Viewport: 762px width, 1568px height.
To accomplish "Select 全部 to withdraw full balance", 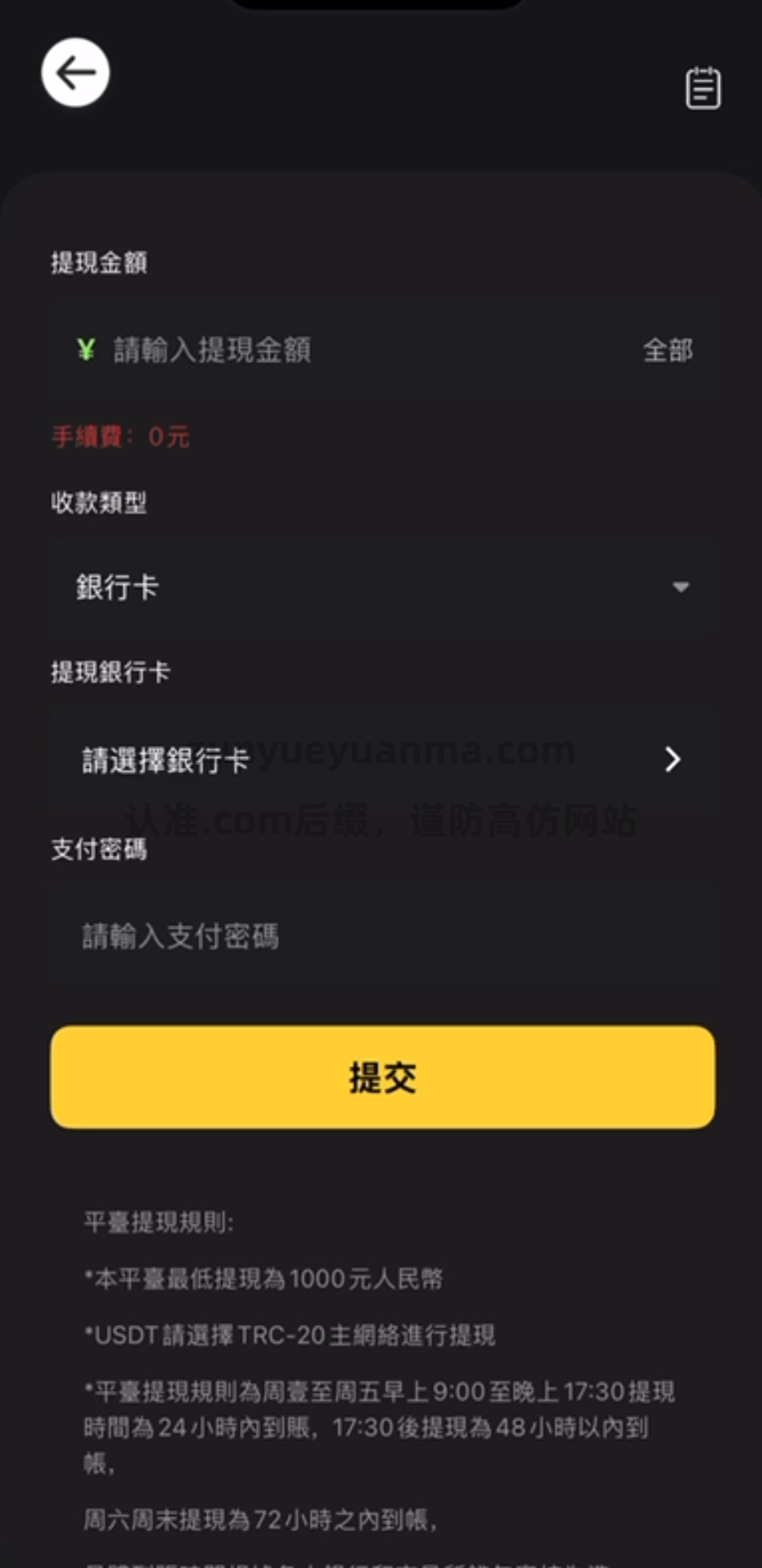I will tap(668, 350).
